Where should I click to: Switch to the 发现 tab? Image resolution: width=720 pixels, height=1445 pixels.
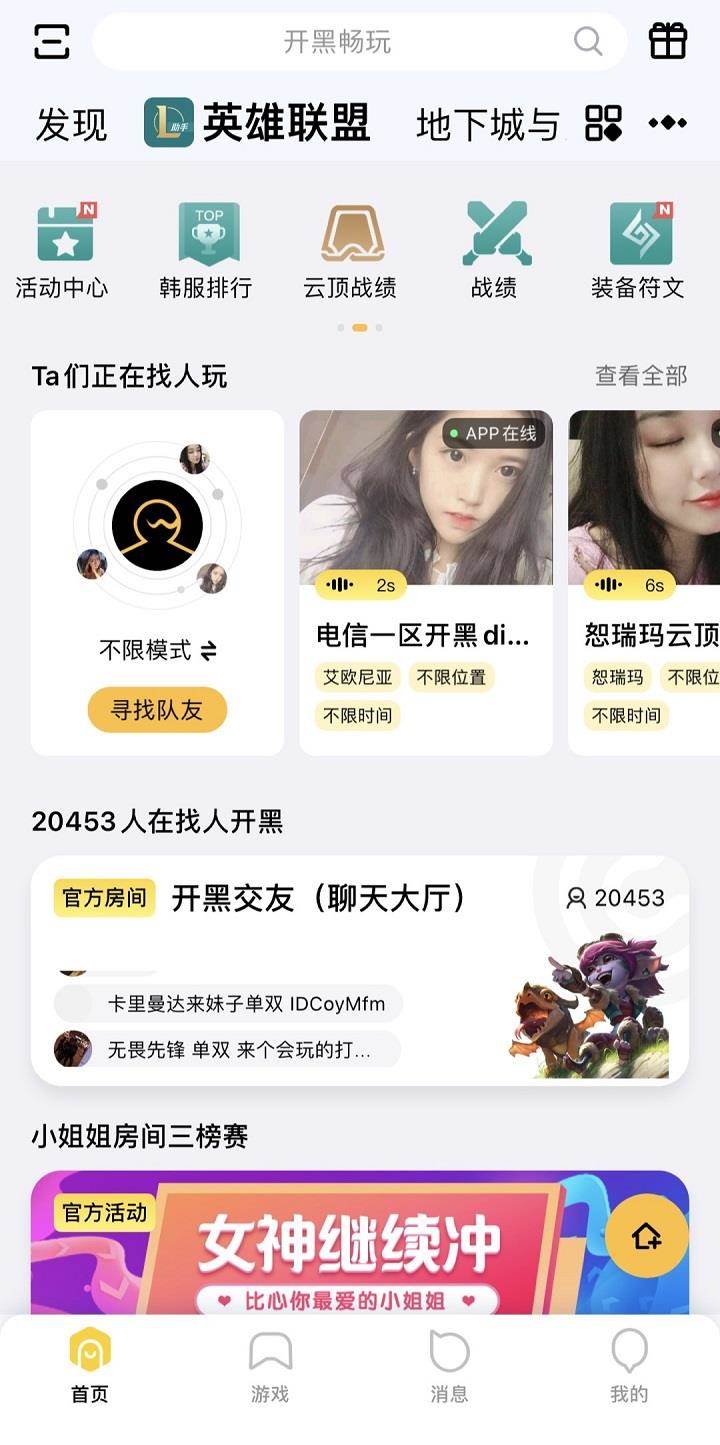click(71, 124)
